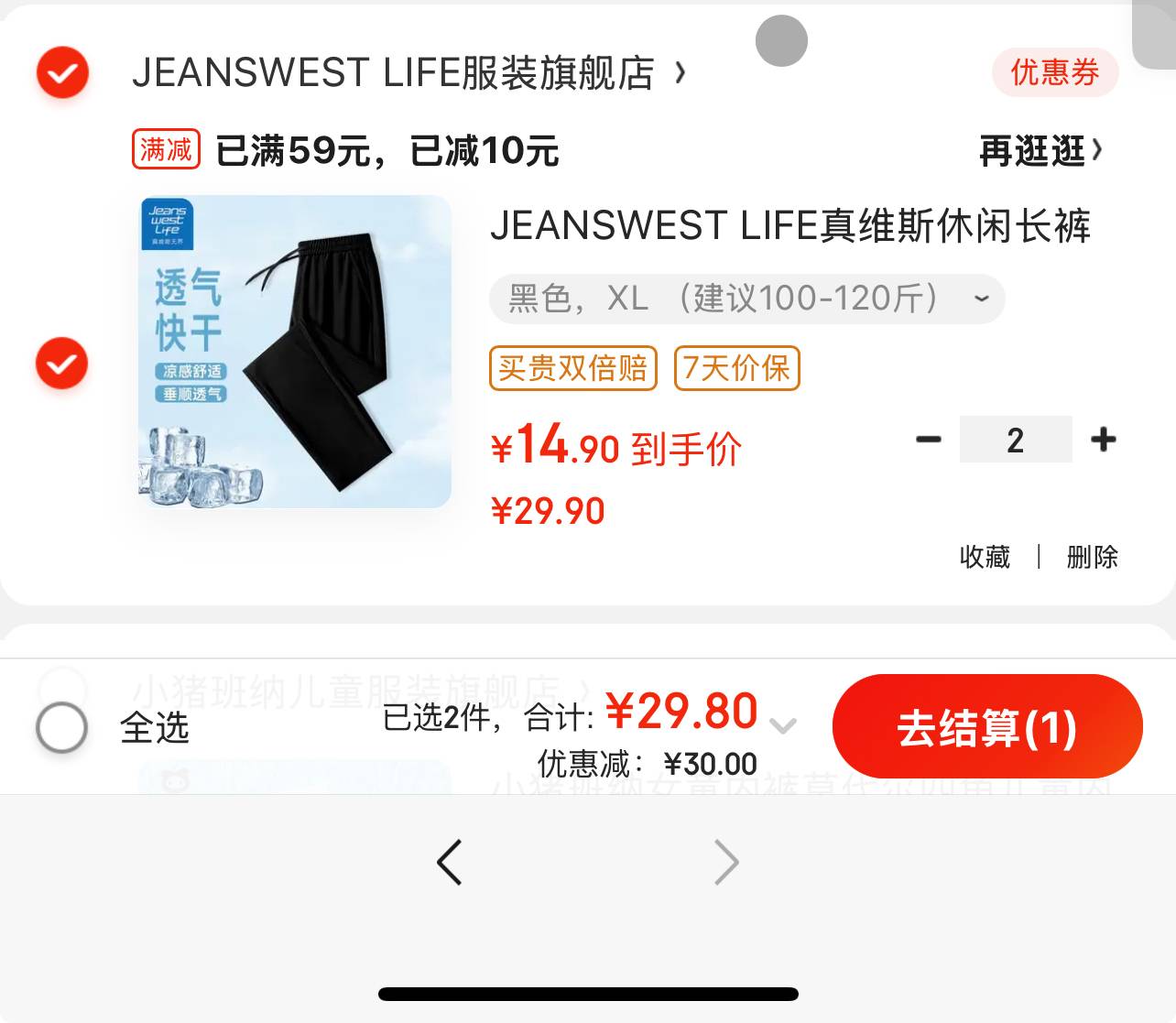Delete the item with 删除
The image size is (1176, 1023).
tap(1092, 557)
